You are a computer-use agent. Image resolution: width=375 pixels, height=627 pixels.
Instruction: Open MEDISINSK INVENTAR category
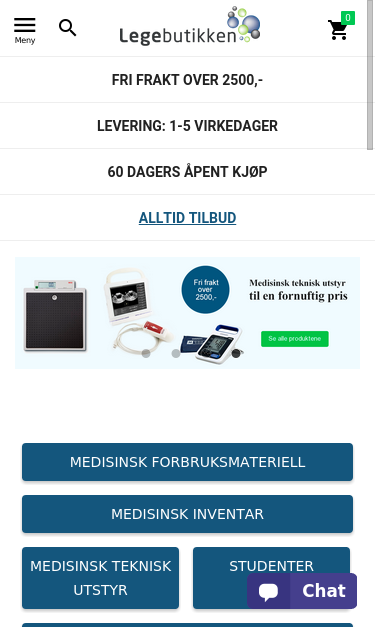pyautogui.click(x=188, y=514)
